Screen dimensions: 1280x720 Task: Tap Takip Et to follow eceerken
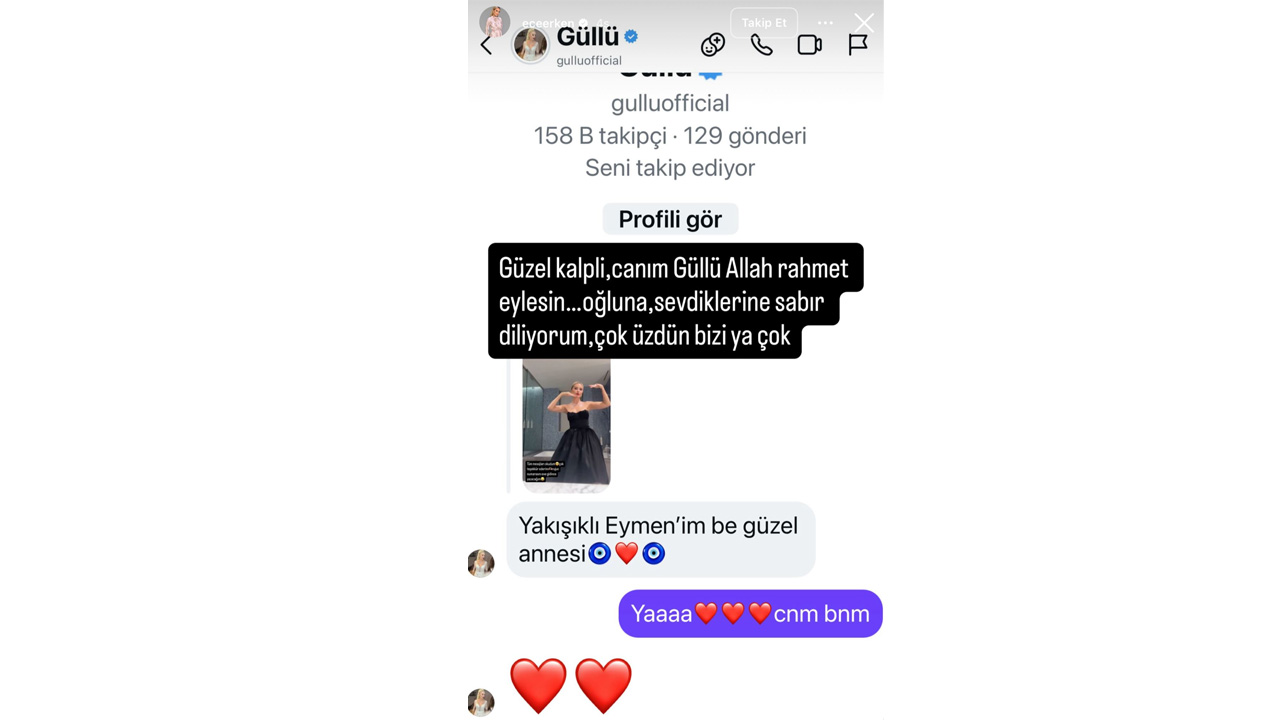coord(764,22)
